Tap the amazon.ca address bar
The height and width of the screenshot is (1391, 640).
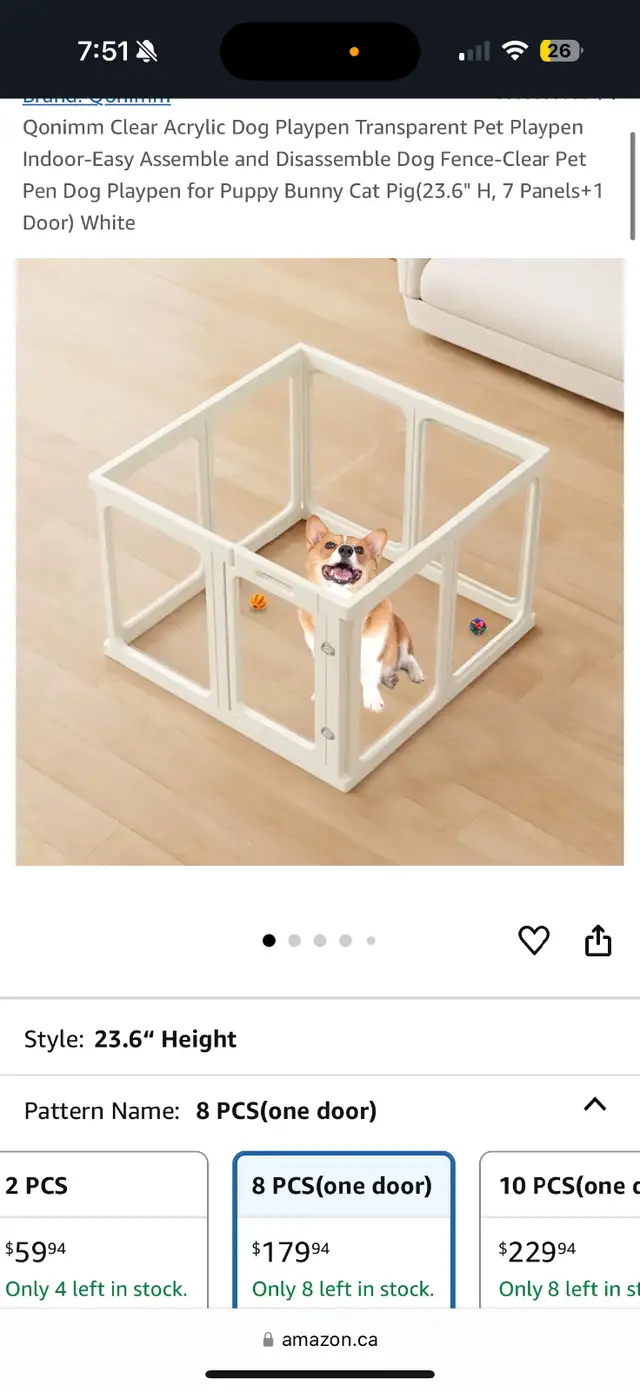320,1339
